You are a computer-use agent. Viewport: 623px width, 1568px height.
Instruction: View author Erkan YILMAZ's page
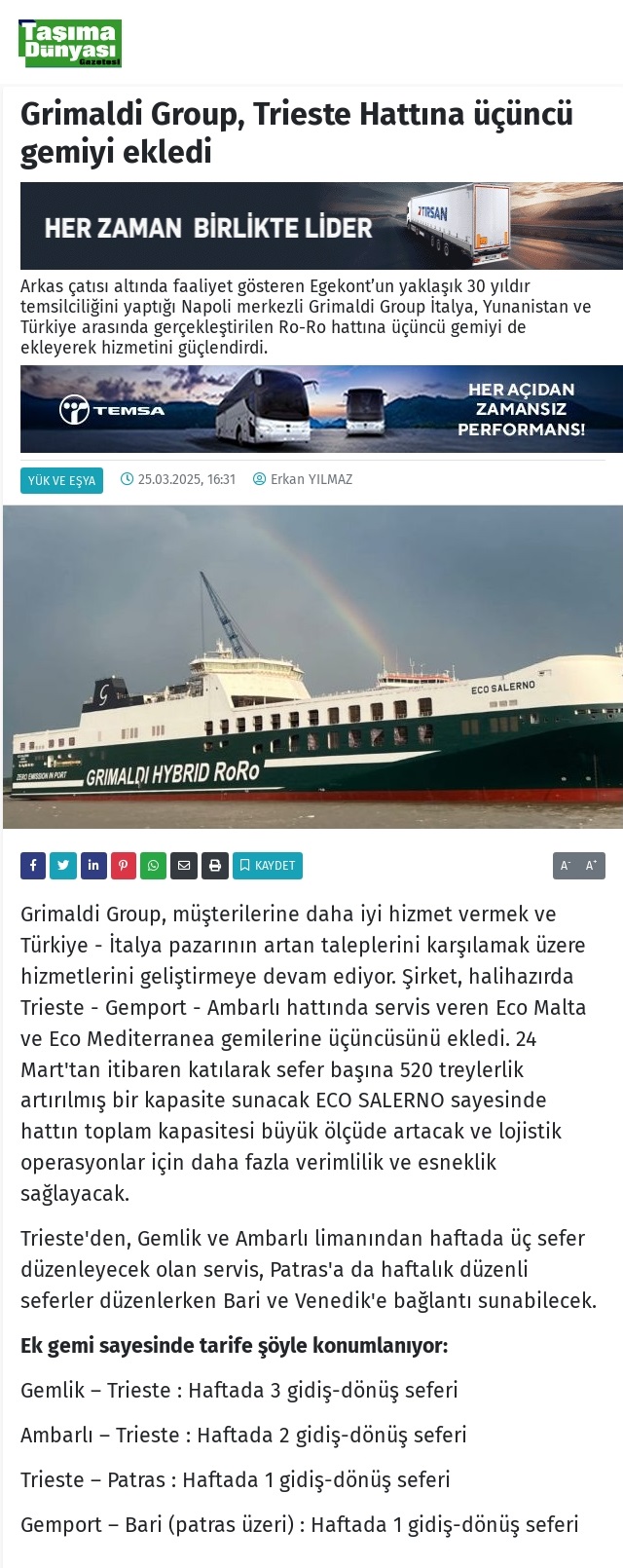[303, 479]
